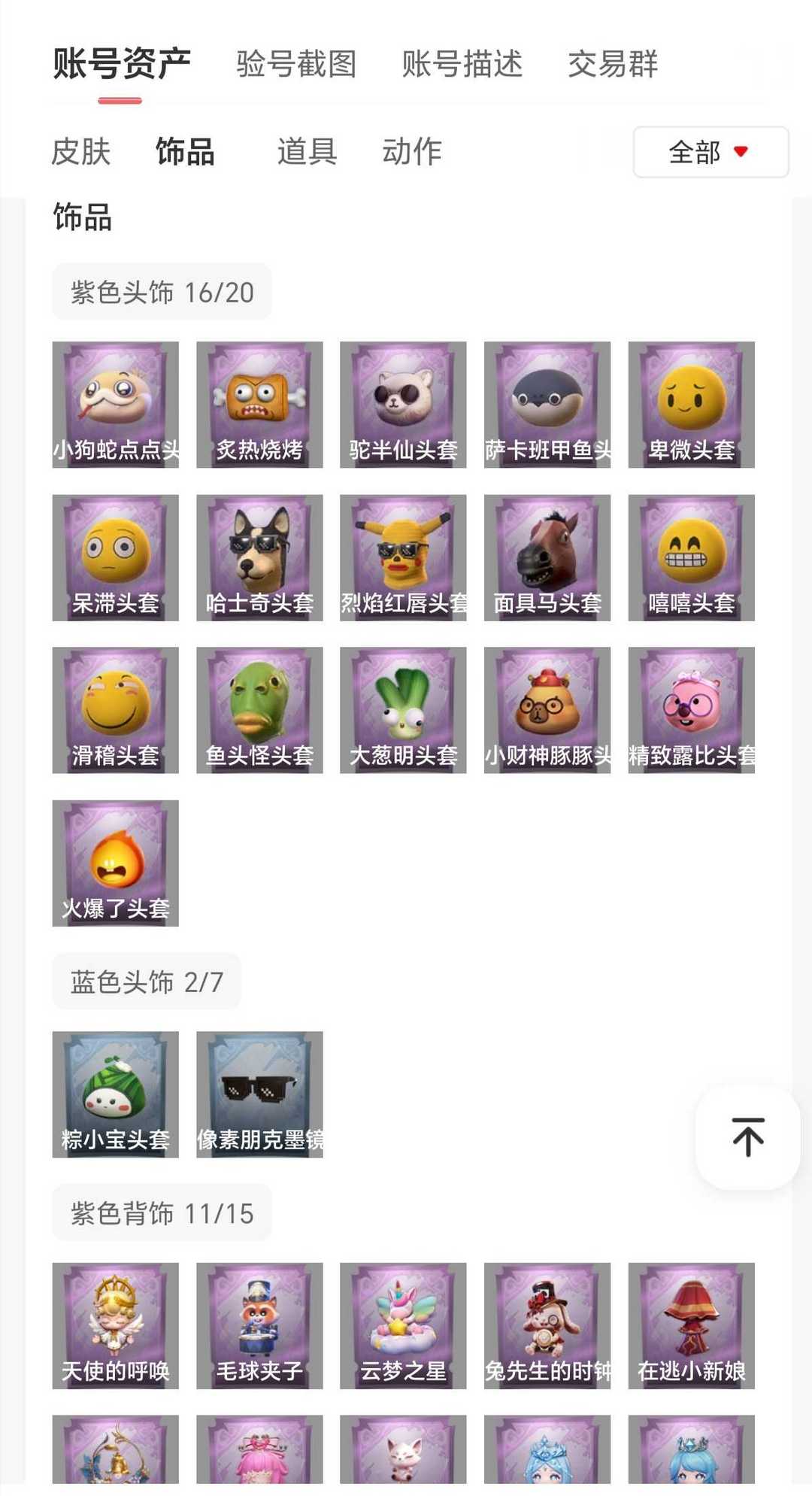Image resolution: width=812 pixels, height=1496 pixels.
Task: Go to the 交易群 tab
Action: [x=613, y=64]
